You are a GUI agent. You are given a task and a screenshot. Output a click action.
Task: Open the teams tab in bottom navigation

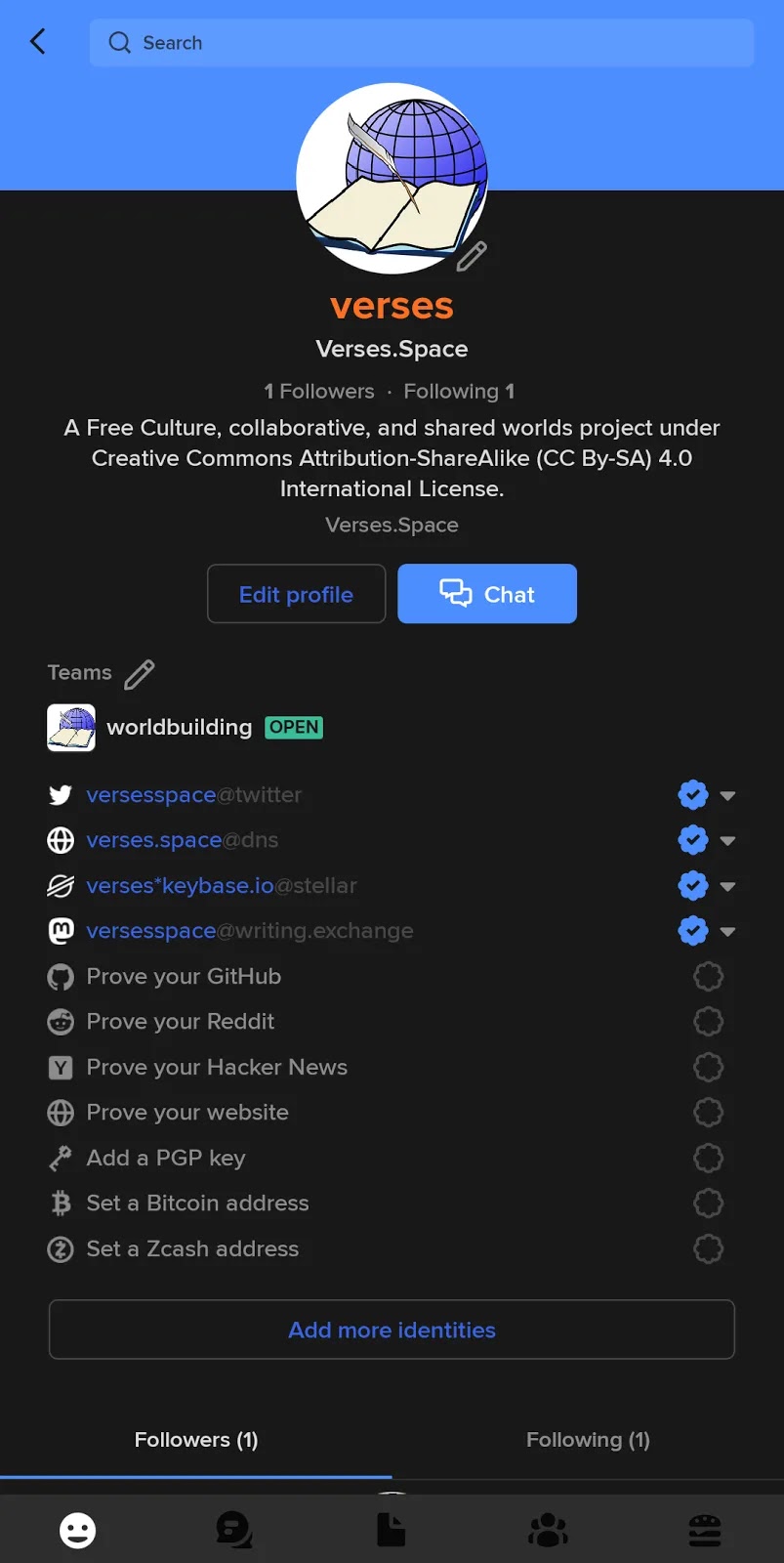tap(548, 1530)
